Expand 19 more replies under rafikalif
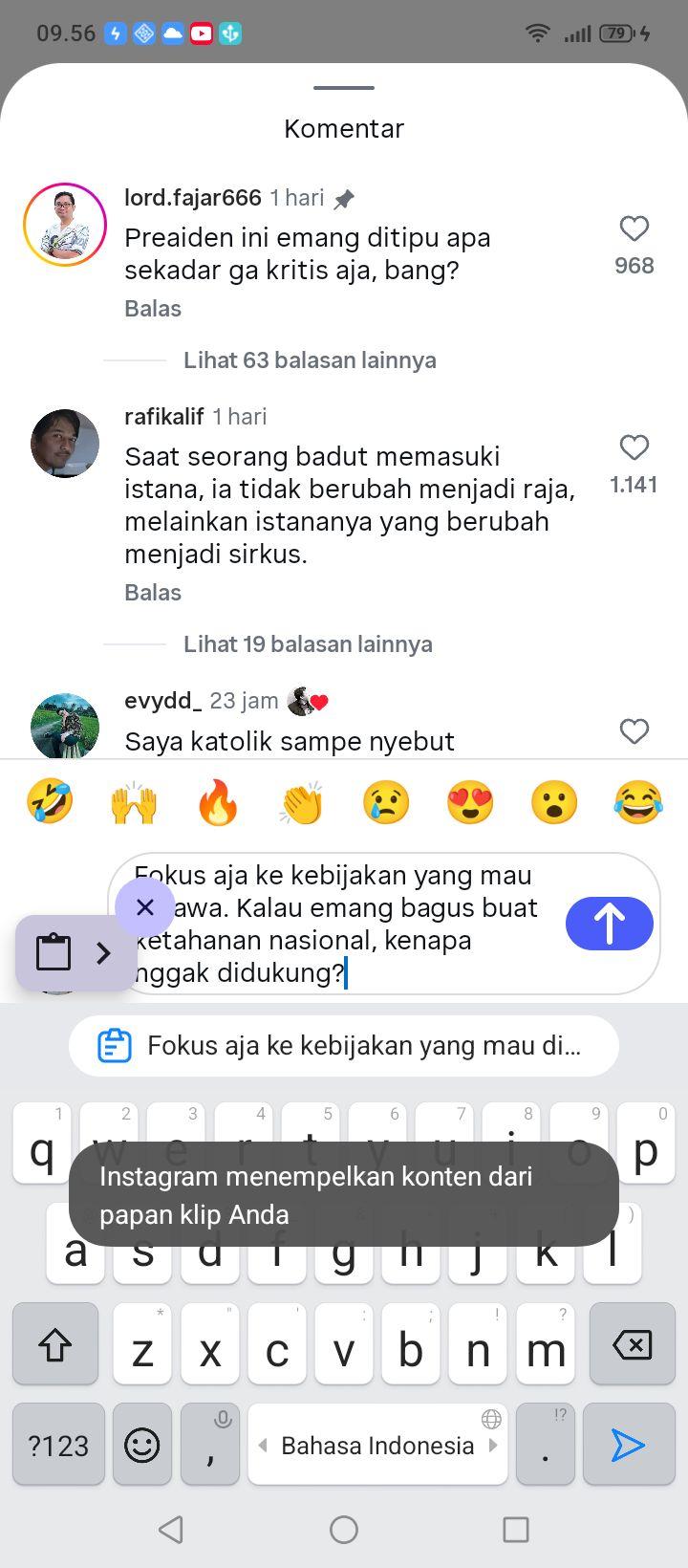 [308, 644]
